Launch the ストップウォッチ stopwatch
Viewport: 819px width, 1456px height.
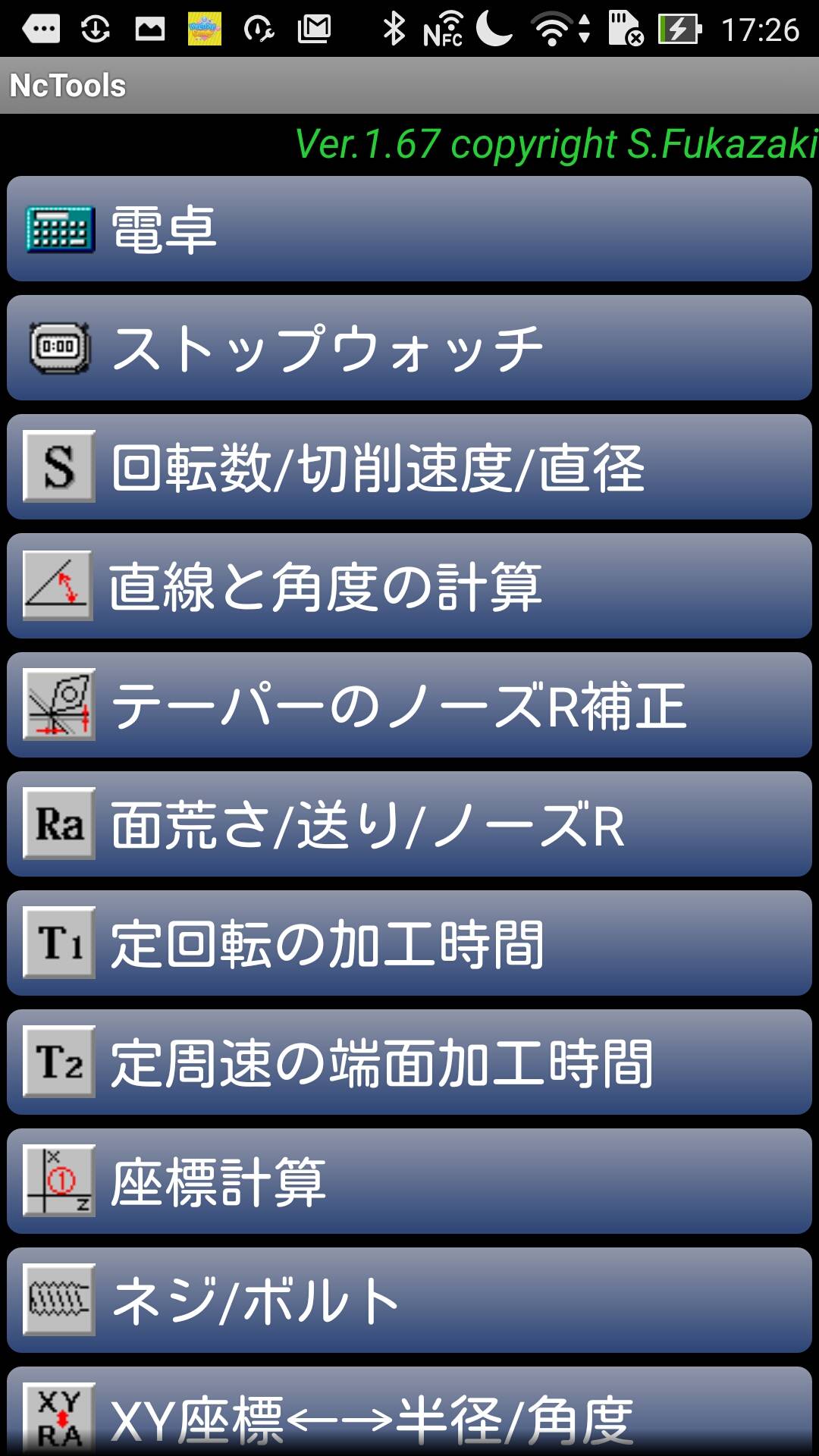tap(409, 348)
